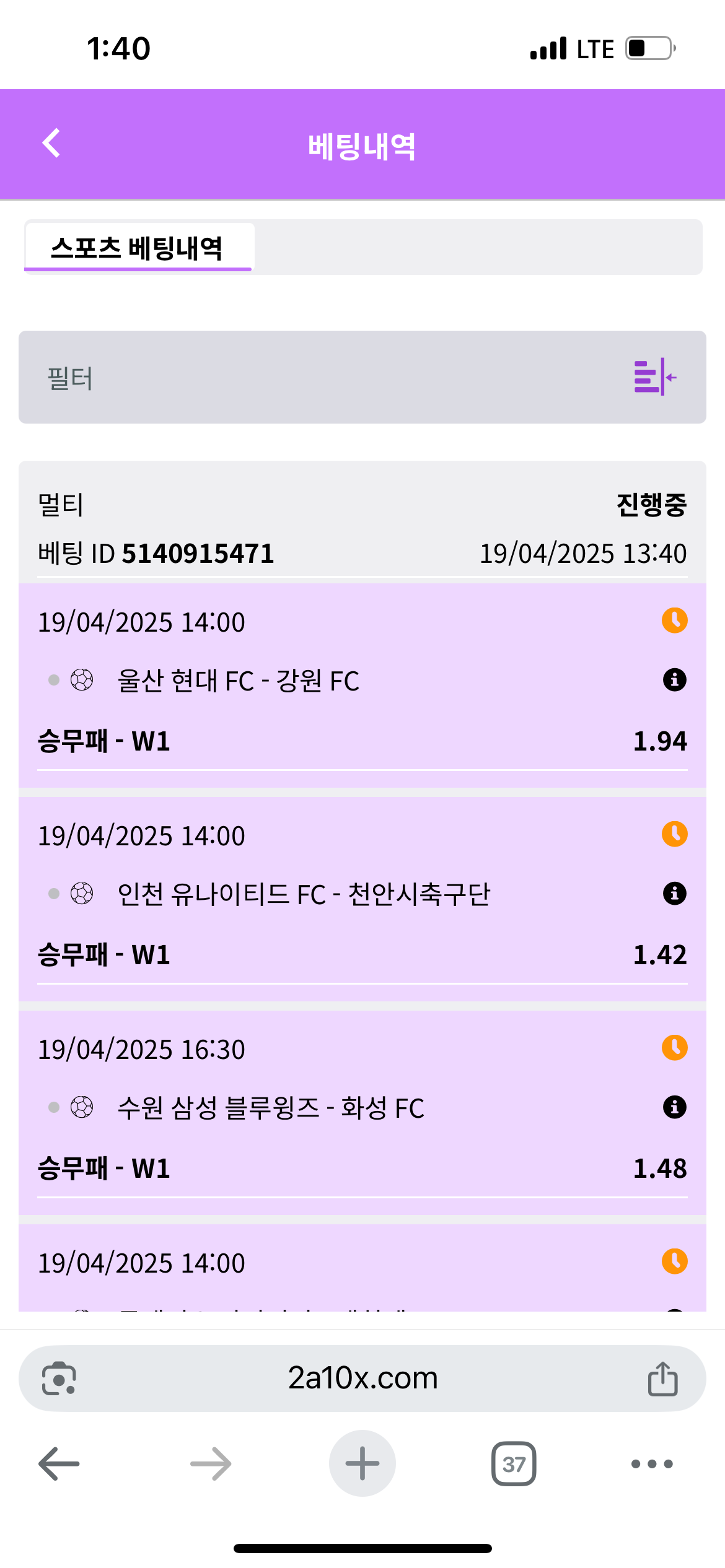Open info for 울산 현대 FC - 강원 FC
Viewport: 725px width, 1568px height.
[674, 680]
